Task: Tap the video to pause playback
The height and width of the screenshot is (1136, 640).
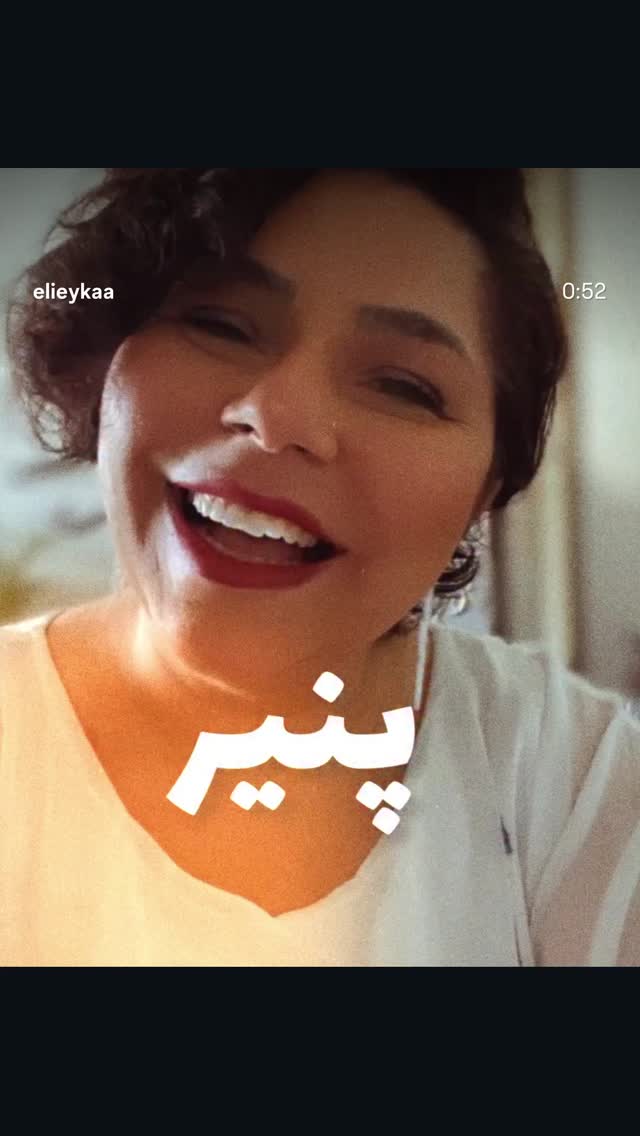Action: click(320, 567)
